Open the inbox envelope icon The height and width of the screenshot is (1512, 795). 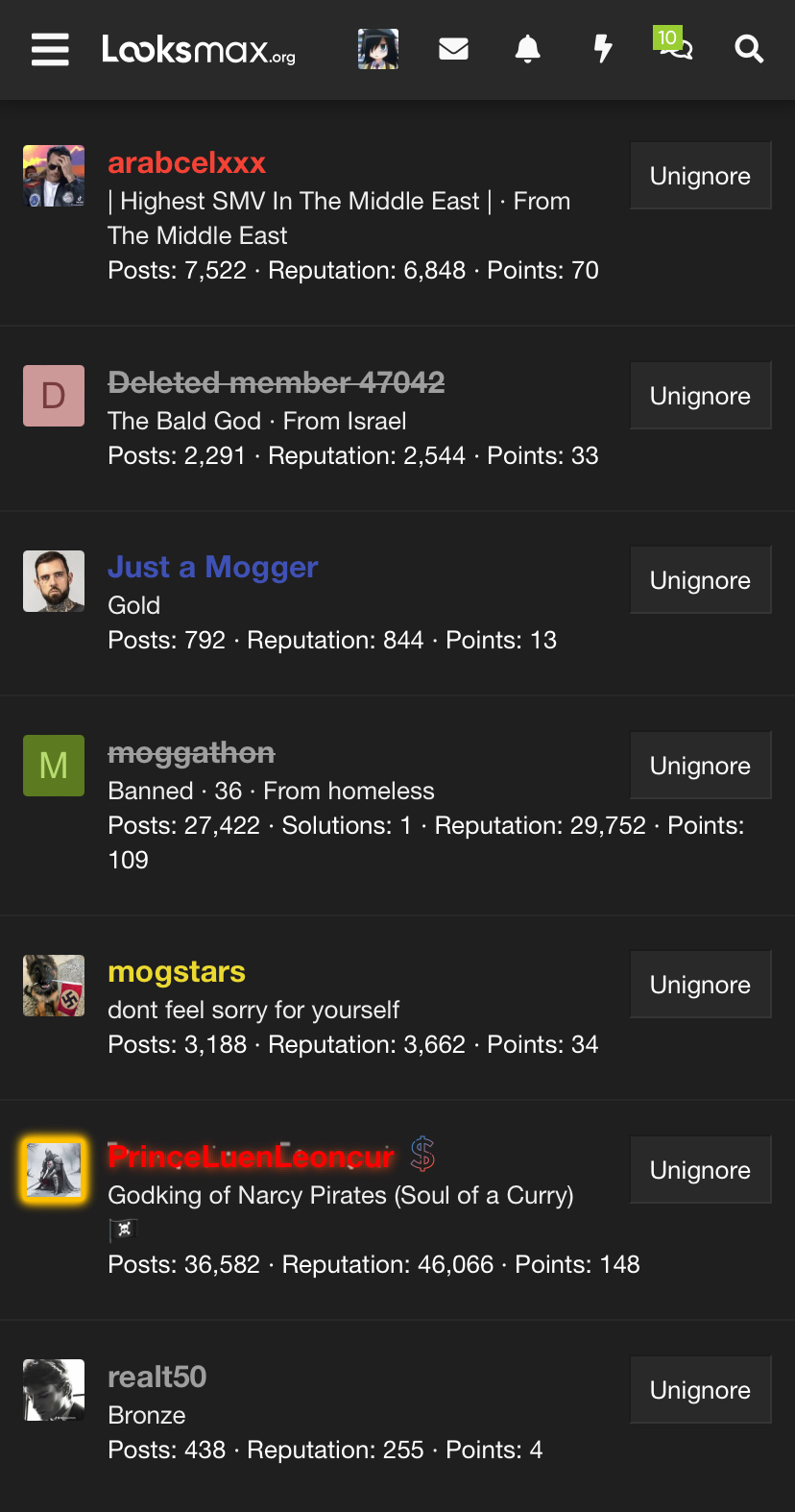(x=453, y=49)
